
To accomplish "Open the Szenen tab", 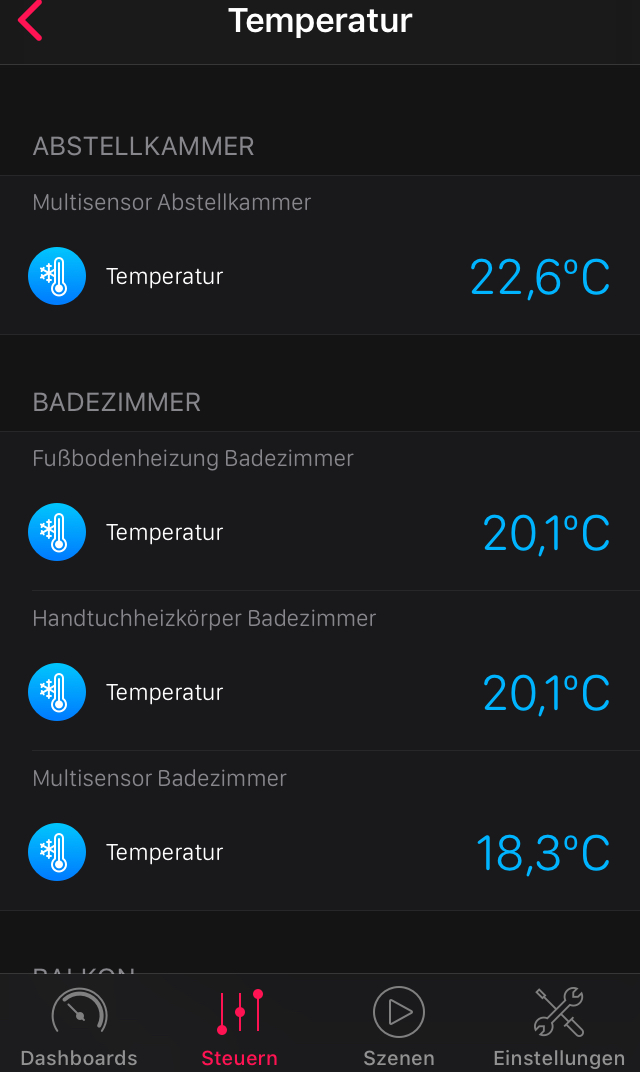I will tap(399, 1027).
